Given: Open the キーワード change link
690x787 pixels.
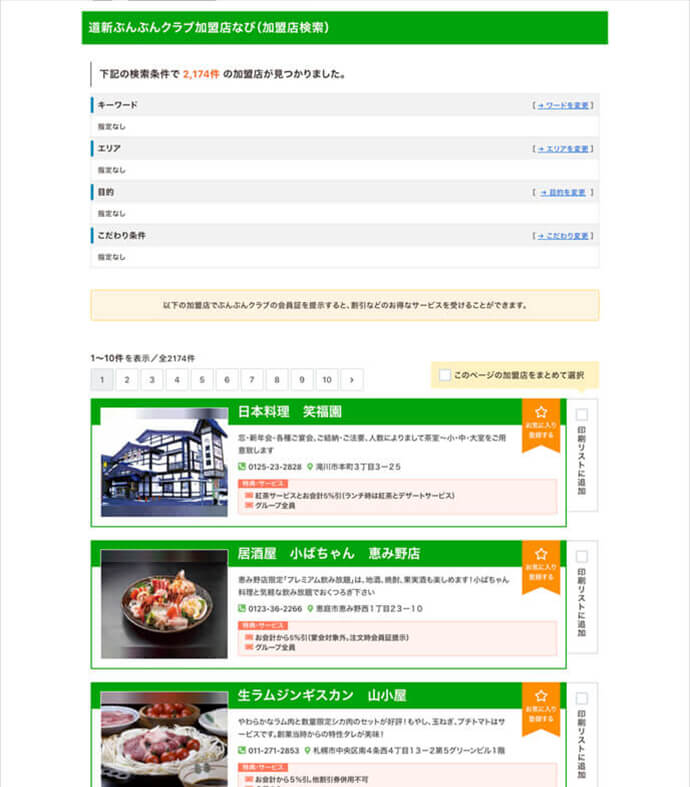Looking at the screenshot, I should 565,105.
